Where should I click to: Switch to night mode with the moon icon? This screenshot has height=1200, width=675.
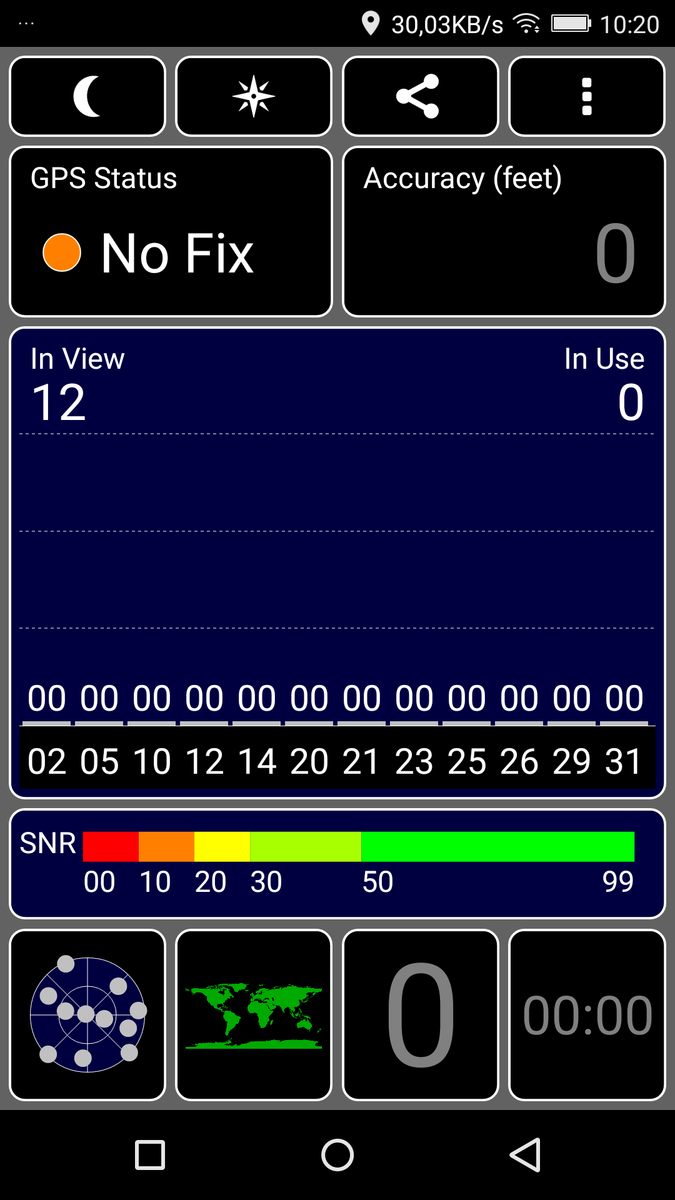(87, 96)
